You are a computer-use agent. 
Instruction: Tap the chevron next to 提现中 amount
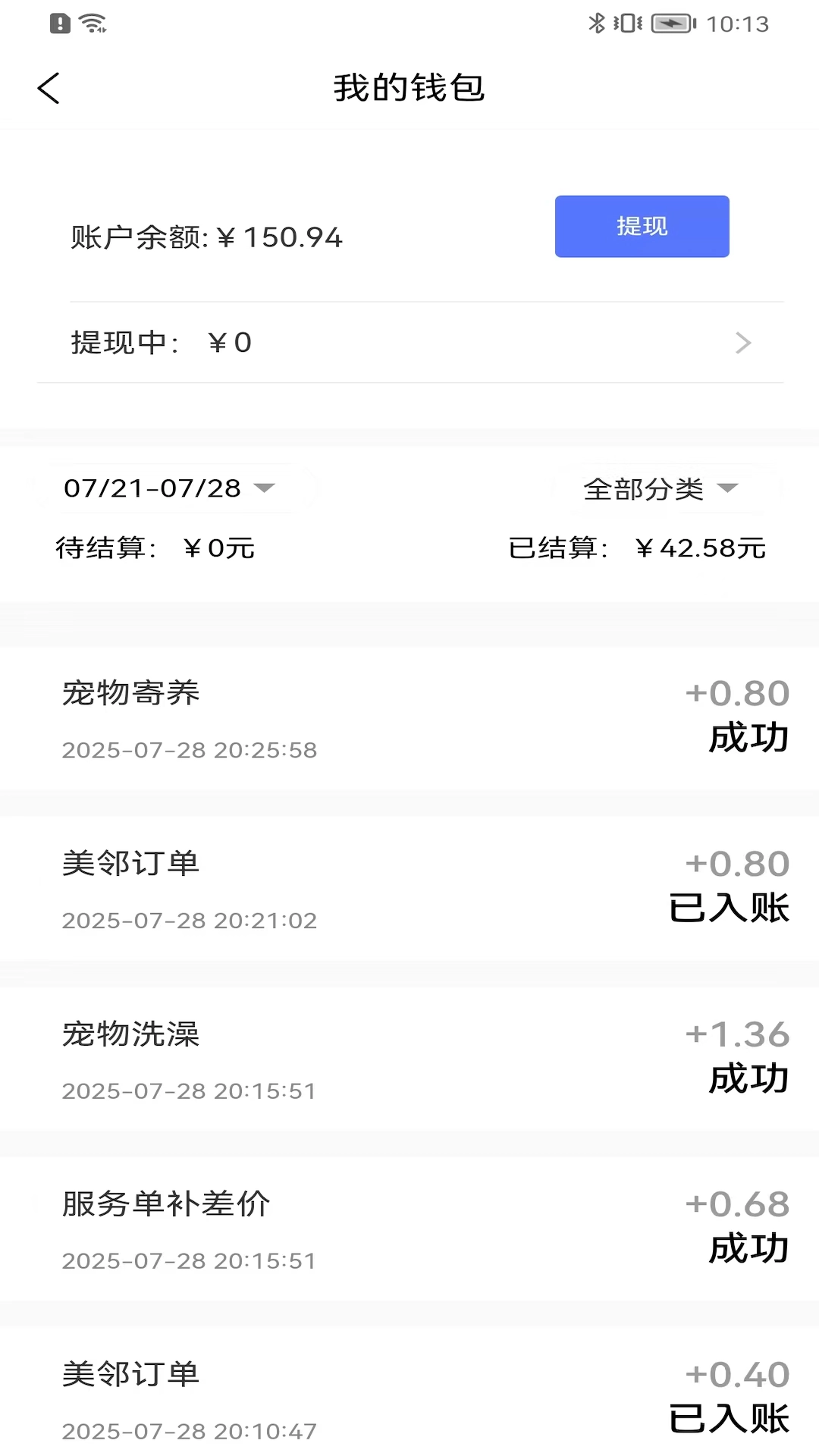coord(744,343)
